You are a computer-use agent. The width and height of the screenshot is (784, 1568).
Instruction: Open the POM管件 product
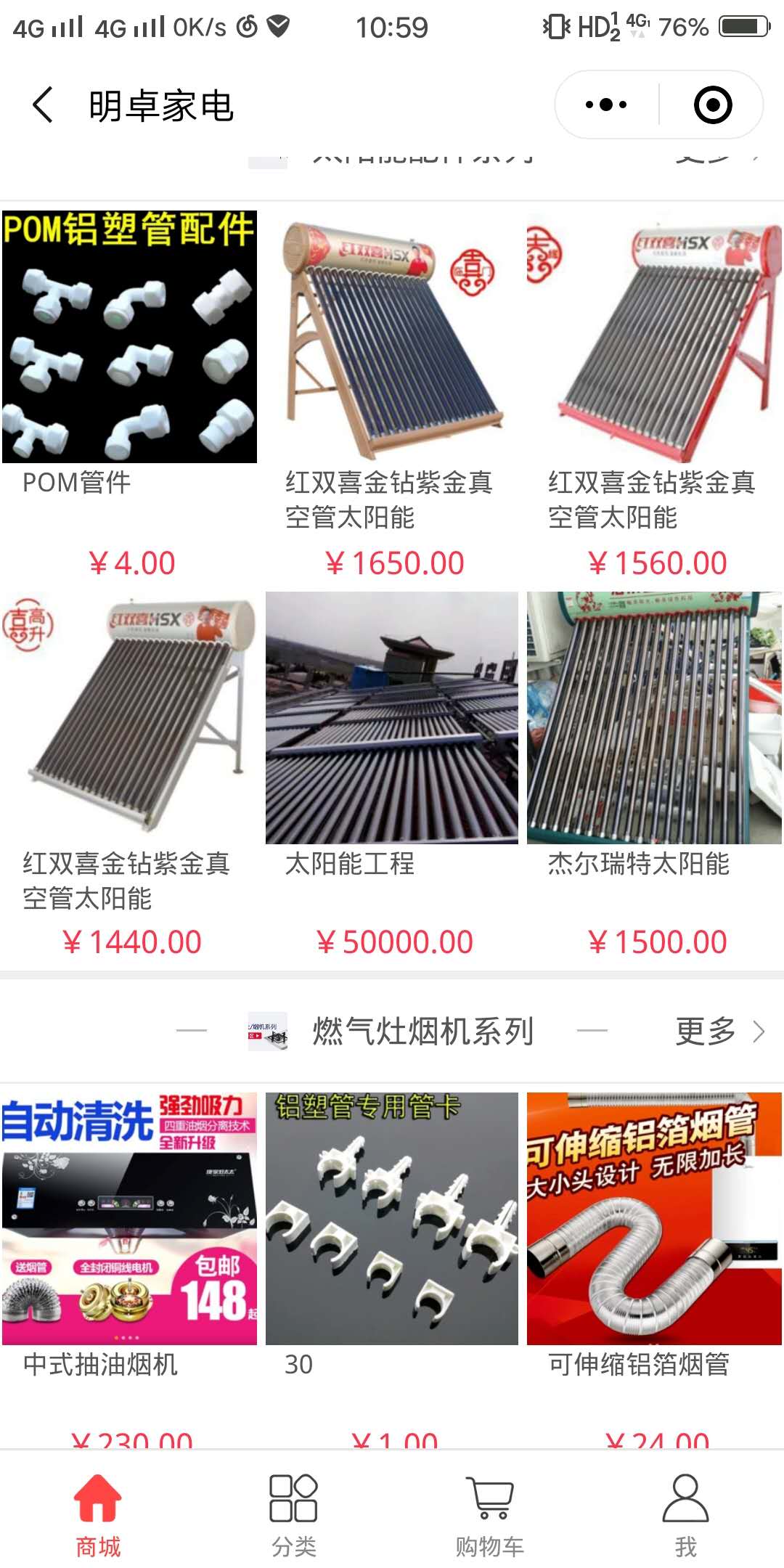(x=129, y=338)
